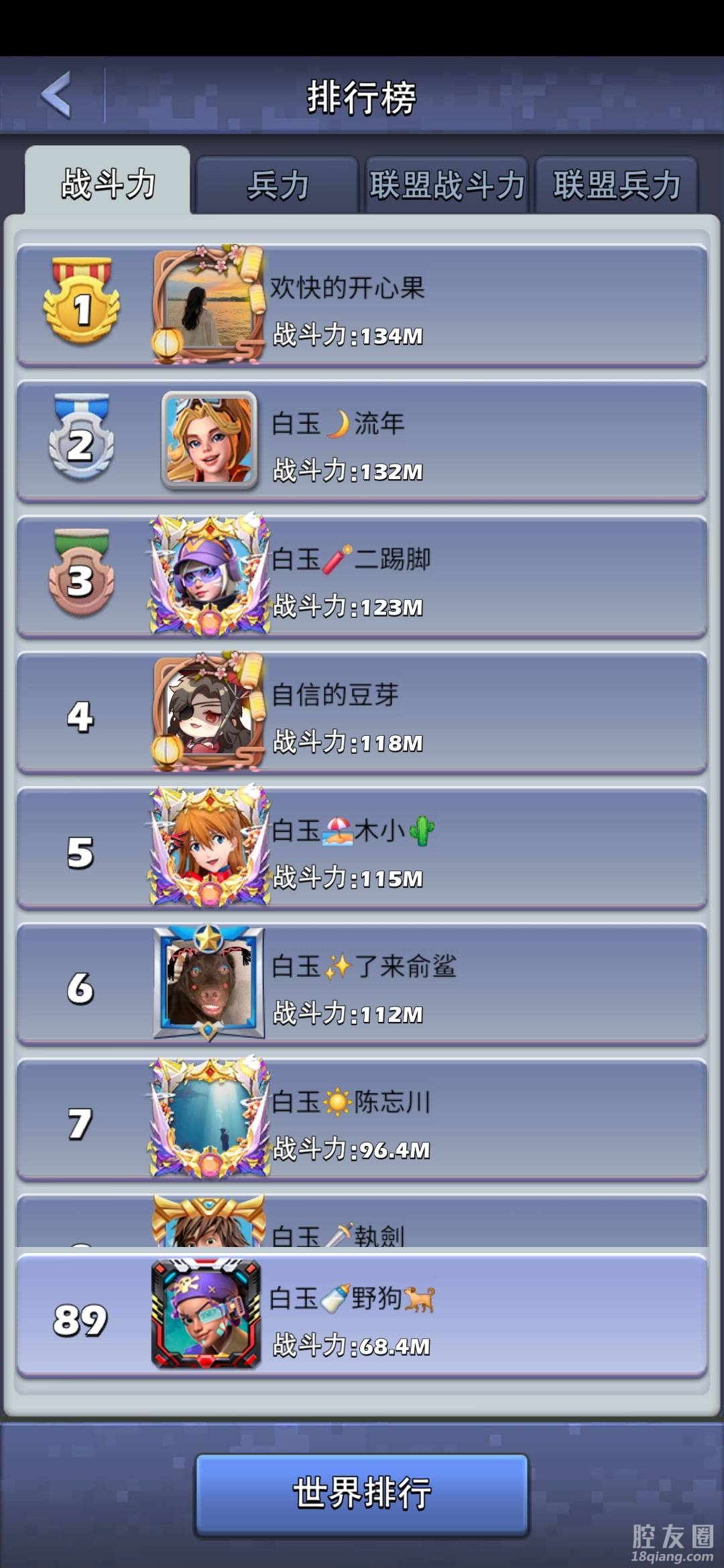View profile of 白玉流年 at rank 2
Viewport: 724px width, 1568px height.
[x=362, y=442]
